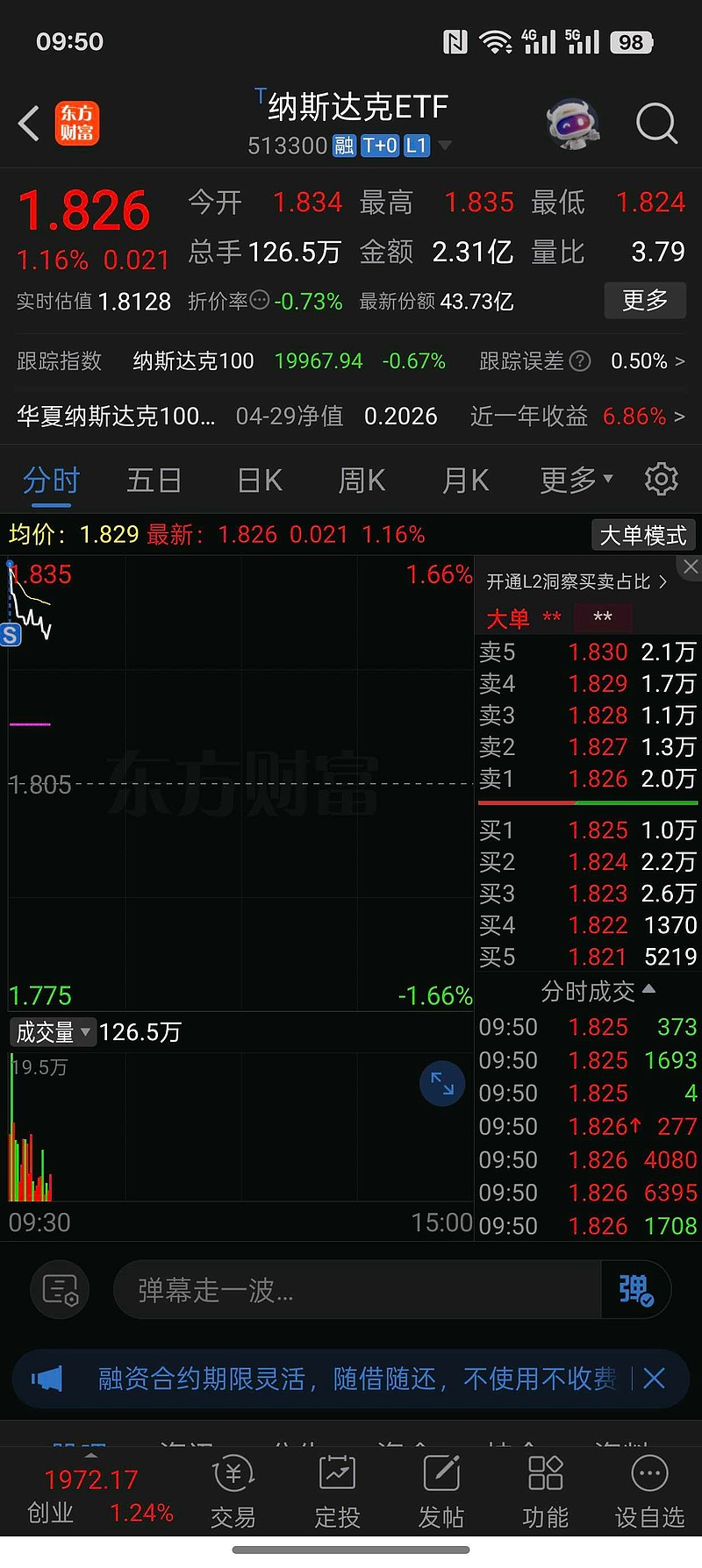Open search with the magnifier icon
The height and width of the screenshot is (1568, 702).
656,124
